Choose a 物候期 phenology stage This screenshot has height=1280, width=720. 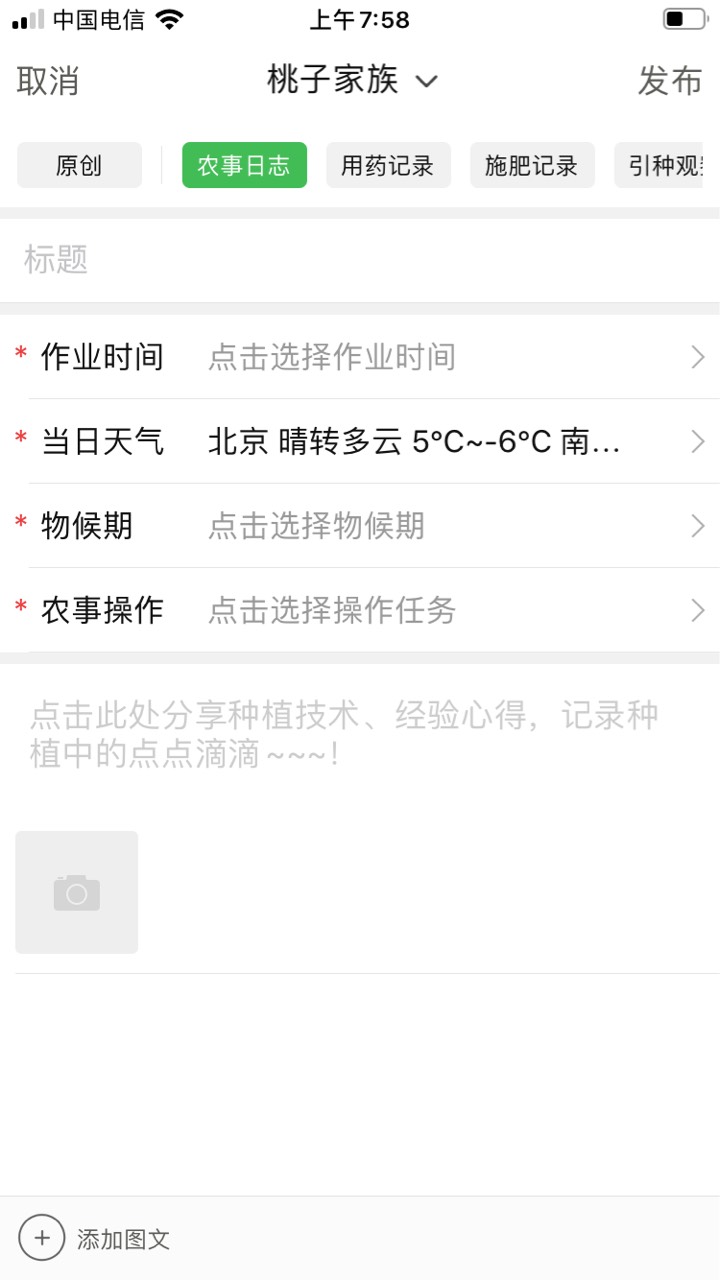coord(360,525)
